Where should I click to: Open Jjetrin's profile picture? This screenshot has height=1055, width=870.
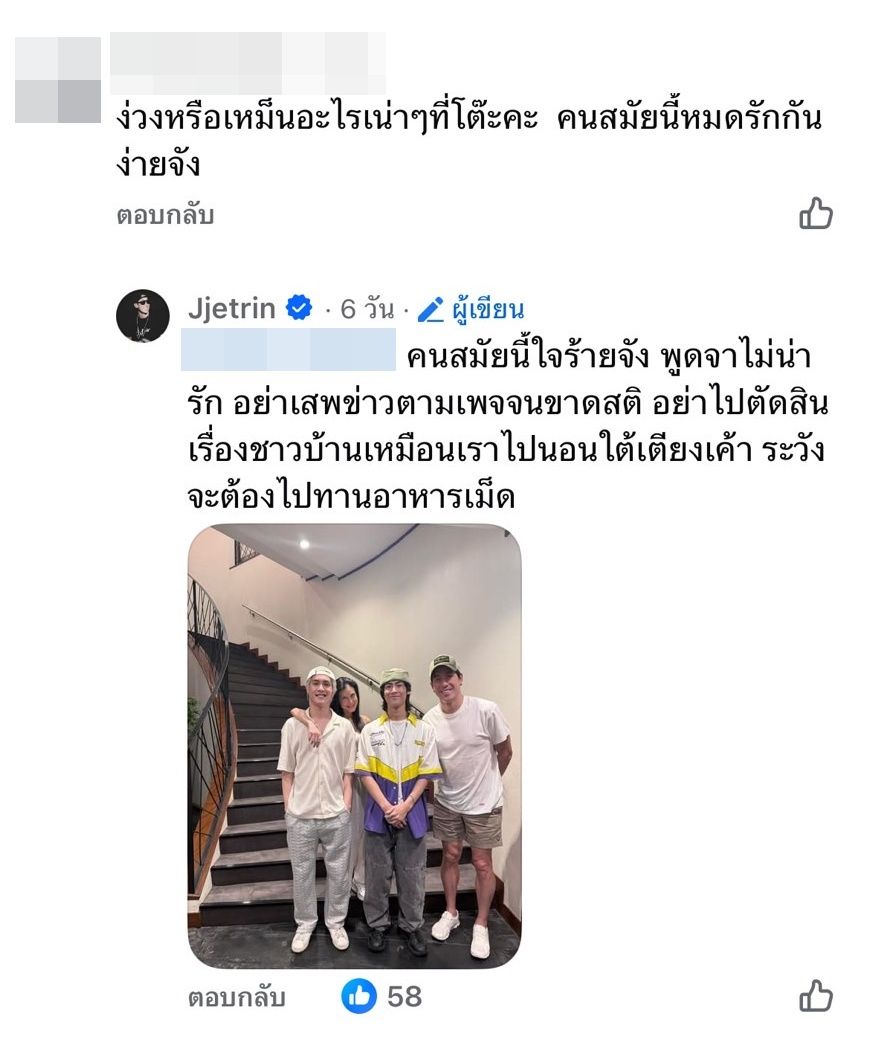pyautogui.click(x=143, y=316)
